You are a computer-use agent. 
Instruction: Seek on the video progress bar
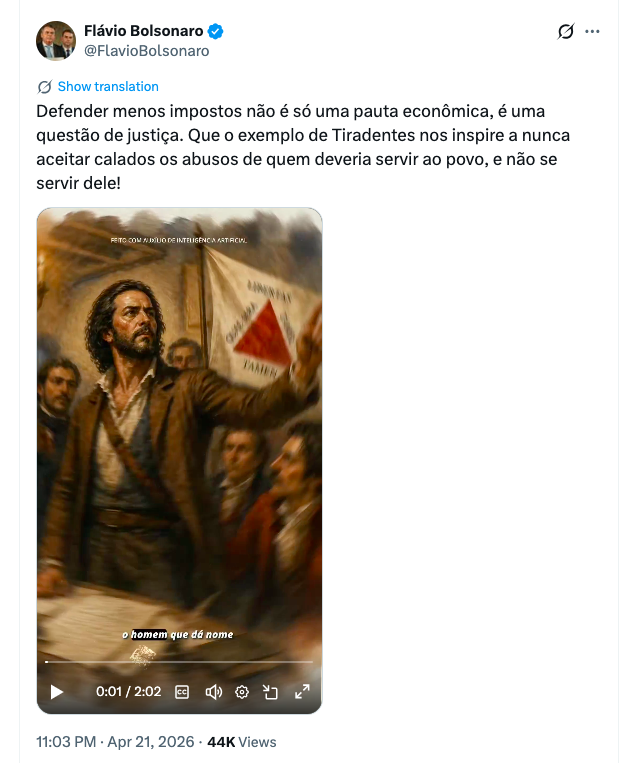point(180,662)
